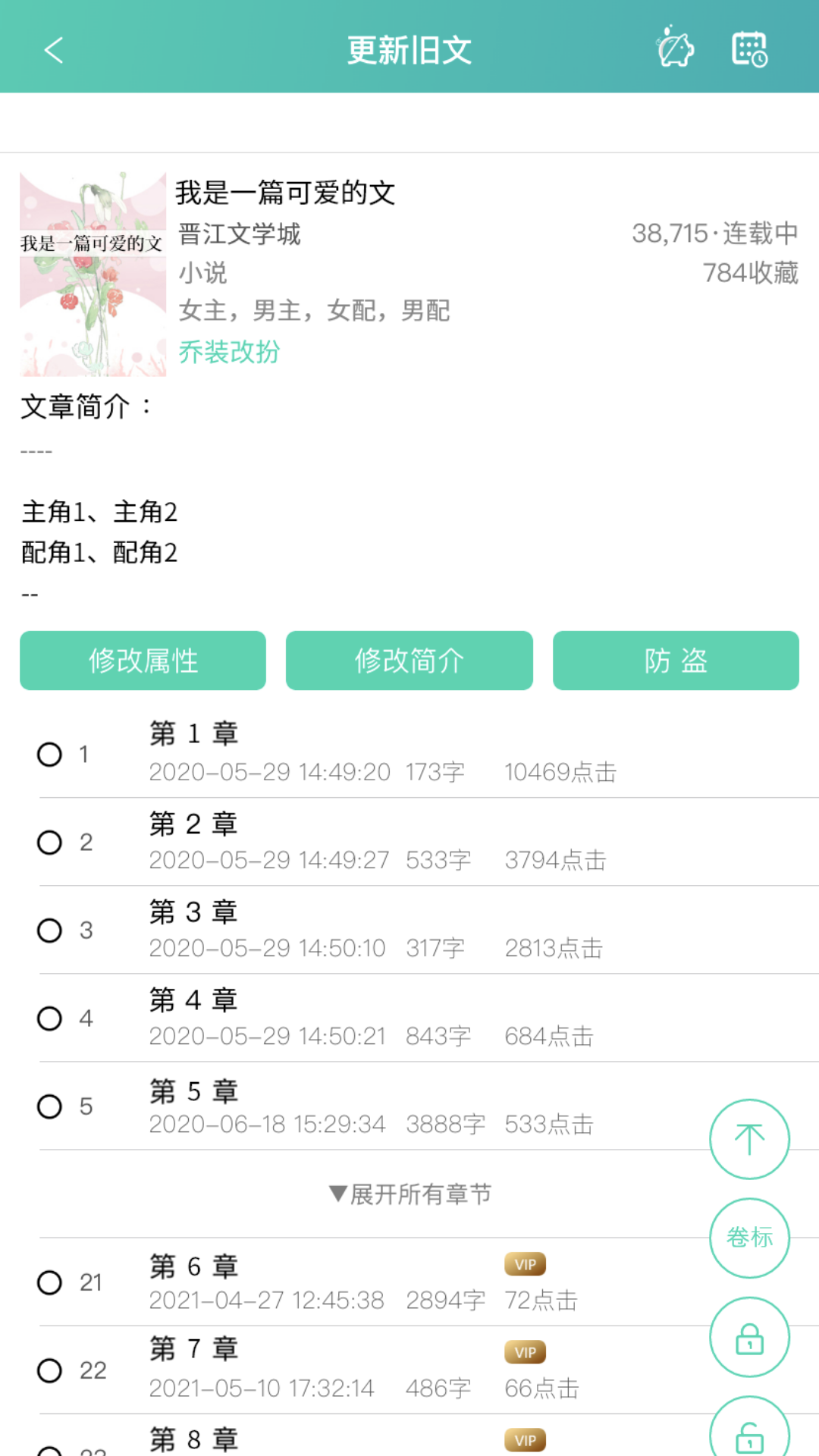Image resolution: width=819 pixels, height=1456 pixels.
Task: Go back from 更新旧文 page
Action: (53, 50)
